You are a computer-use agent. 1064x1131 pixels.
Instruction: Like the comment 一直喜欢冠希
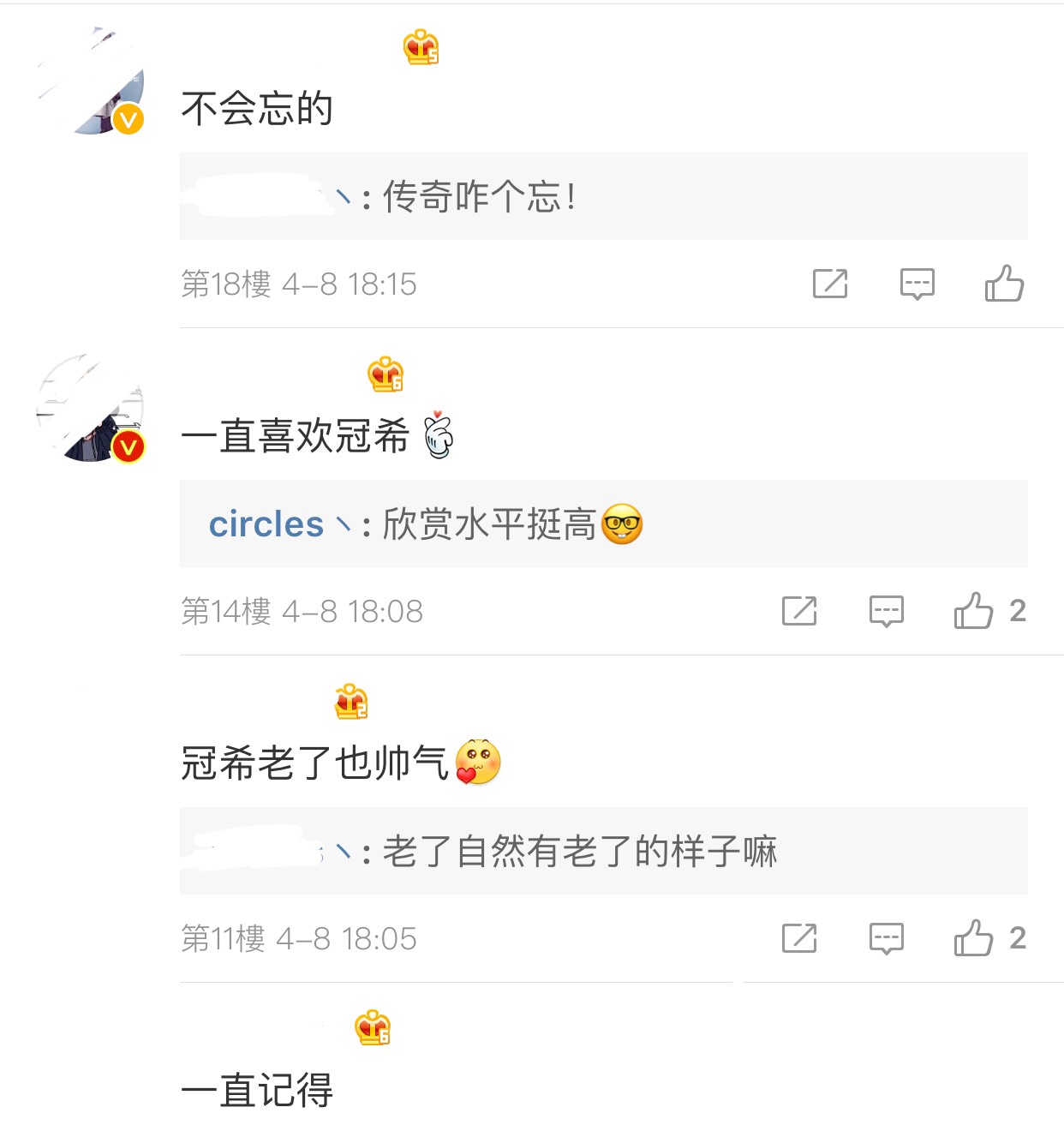(x=974, y=611)
